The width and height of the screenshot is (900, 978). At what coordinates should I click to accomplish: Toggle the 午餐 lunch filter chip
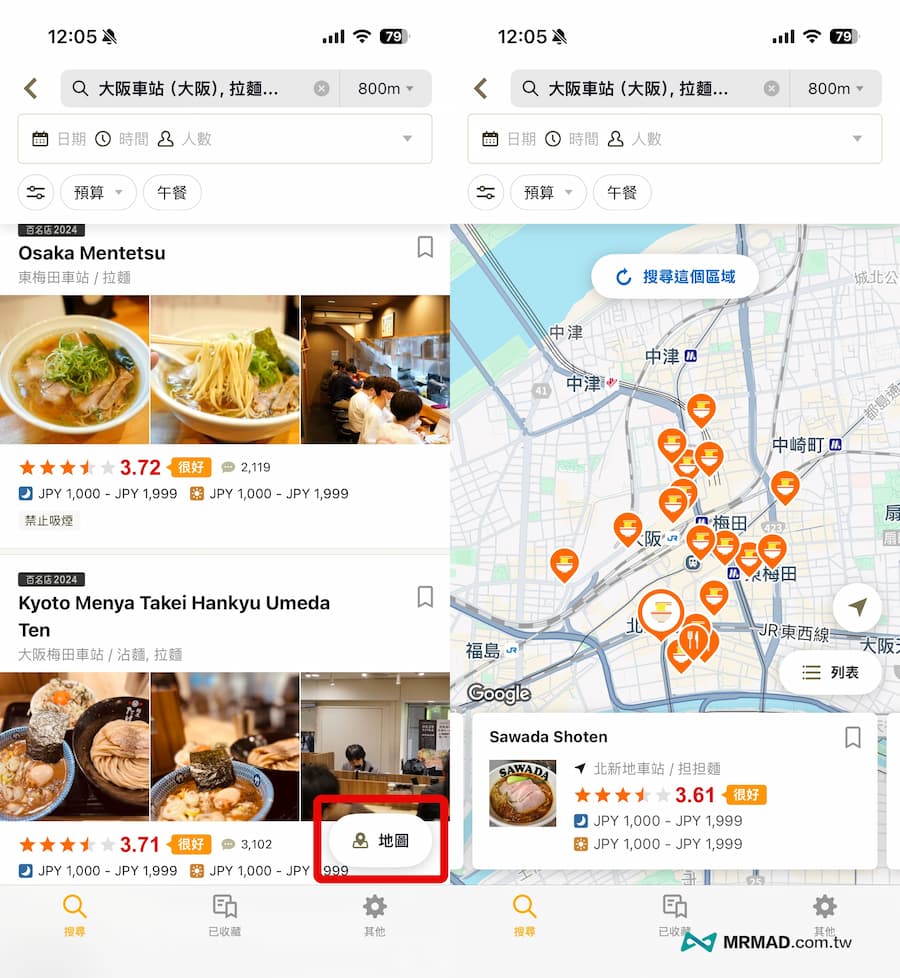point(171,192)
